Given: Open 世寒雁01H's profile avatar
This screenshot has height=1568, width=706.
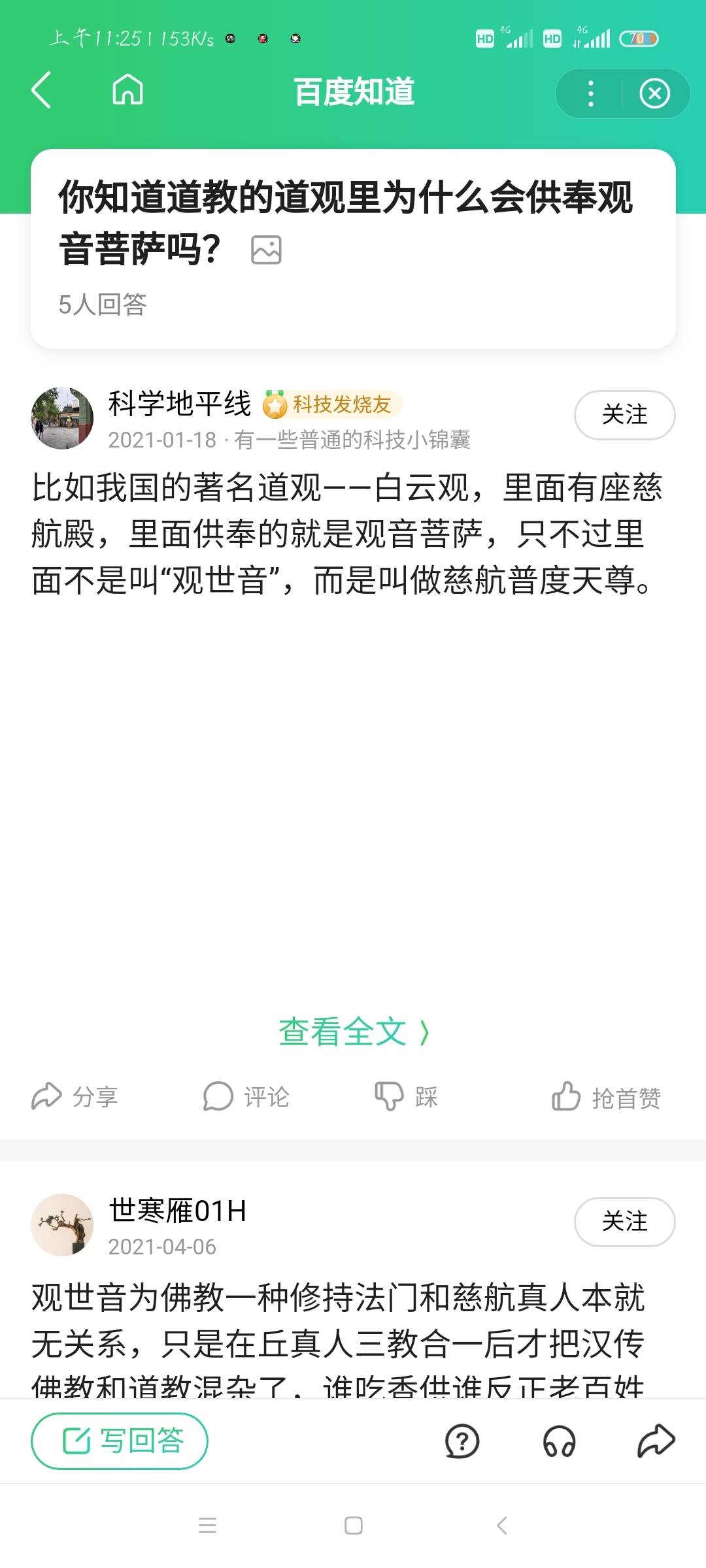Looking at the screenshot, I should [62, 1224].
